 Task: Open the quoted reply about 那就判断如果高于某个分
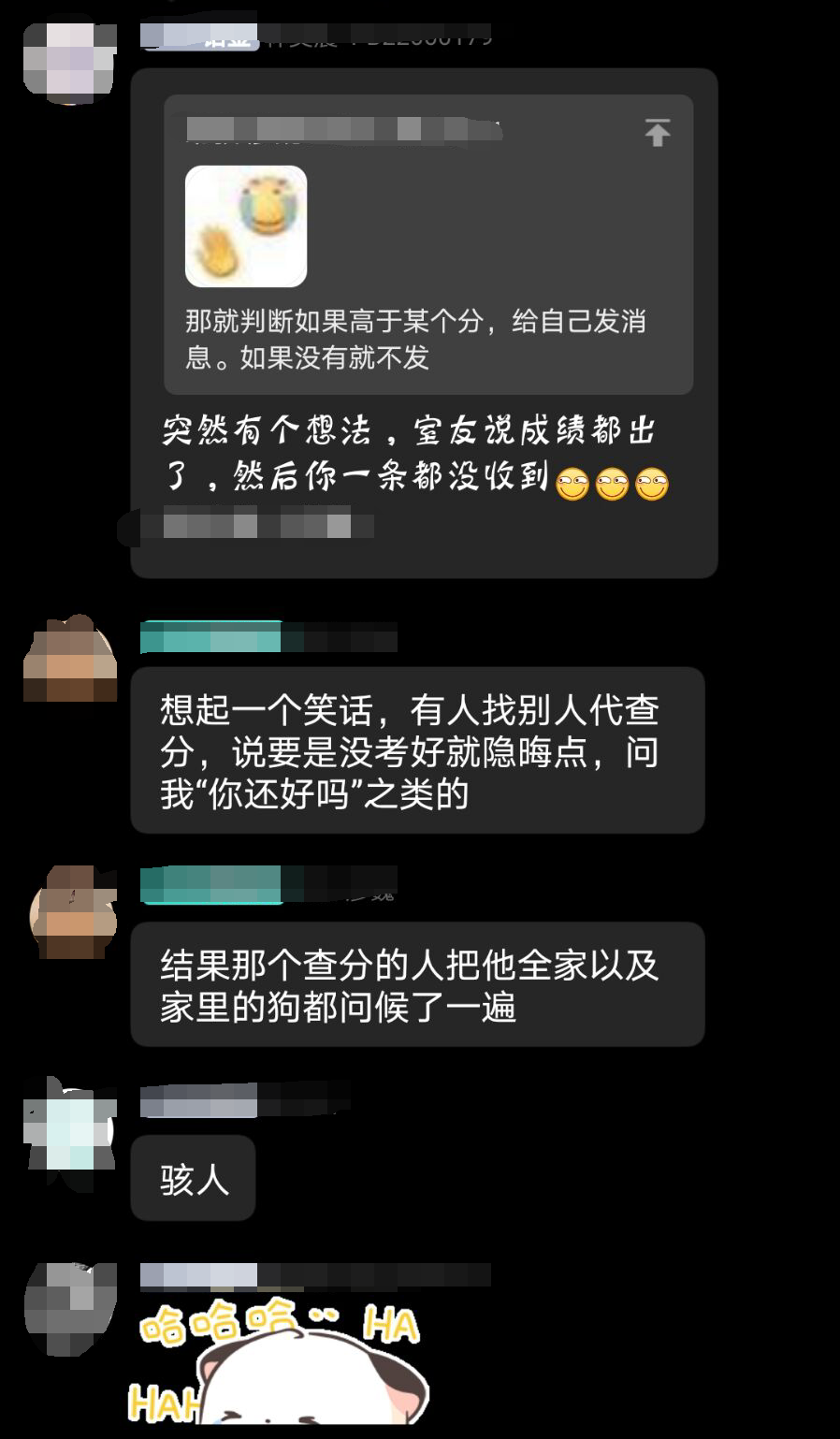click(x=427, y=339)
